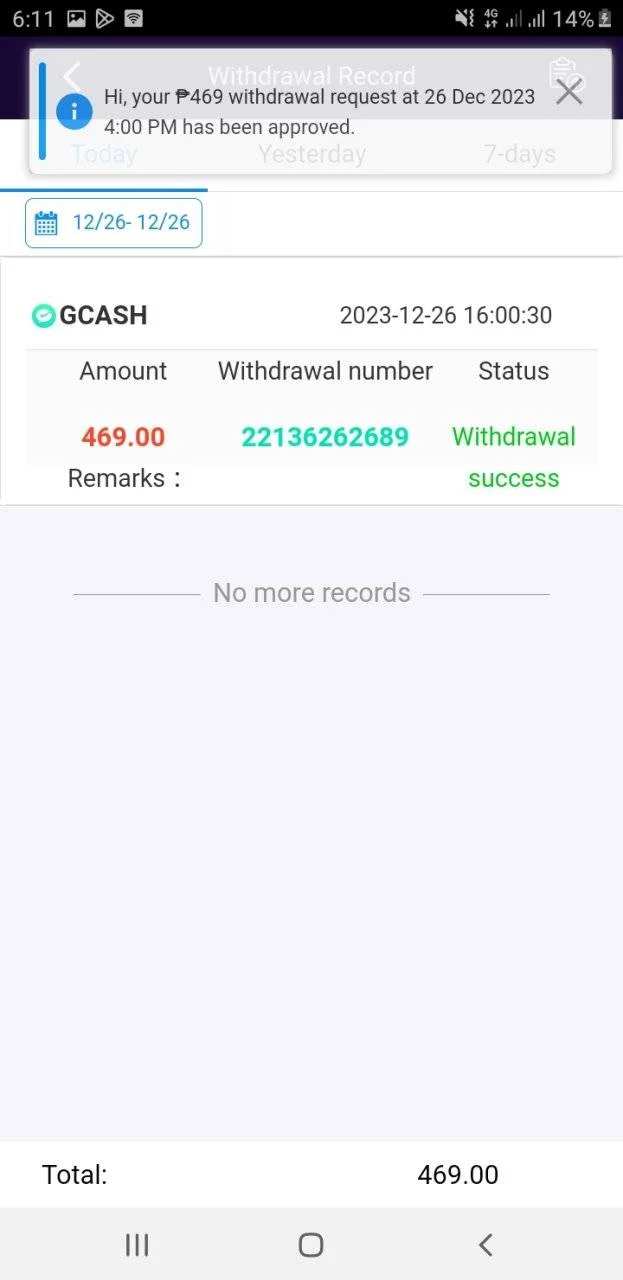This screenshot has width=623, height=1280.
Task: Switch to the Yesterday tab
Action: tap(312, 154)
